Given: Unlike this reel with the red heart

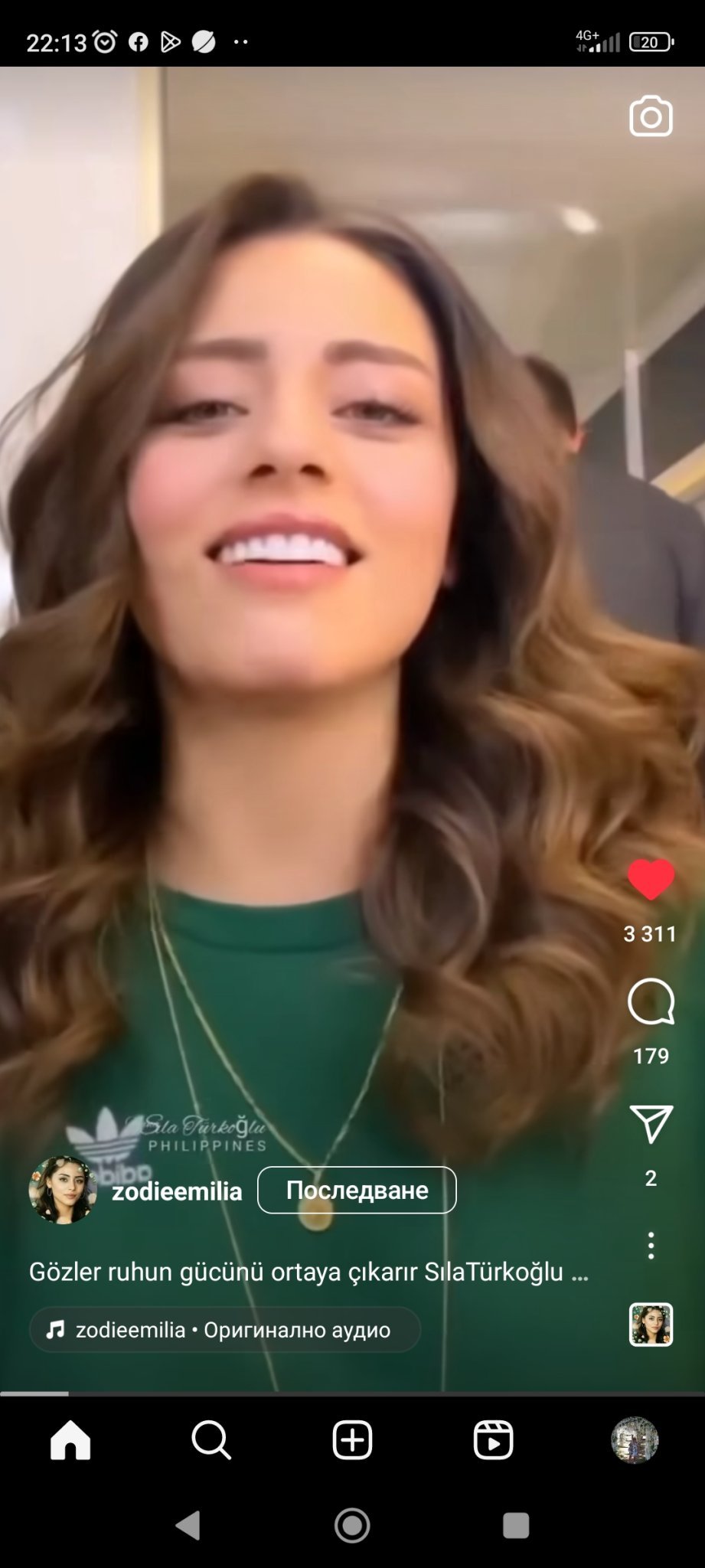Looking at the screenshot, I should (651, 880).
